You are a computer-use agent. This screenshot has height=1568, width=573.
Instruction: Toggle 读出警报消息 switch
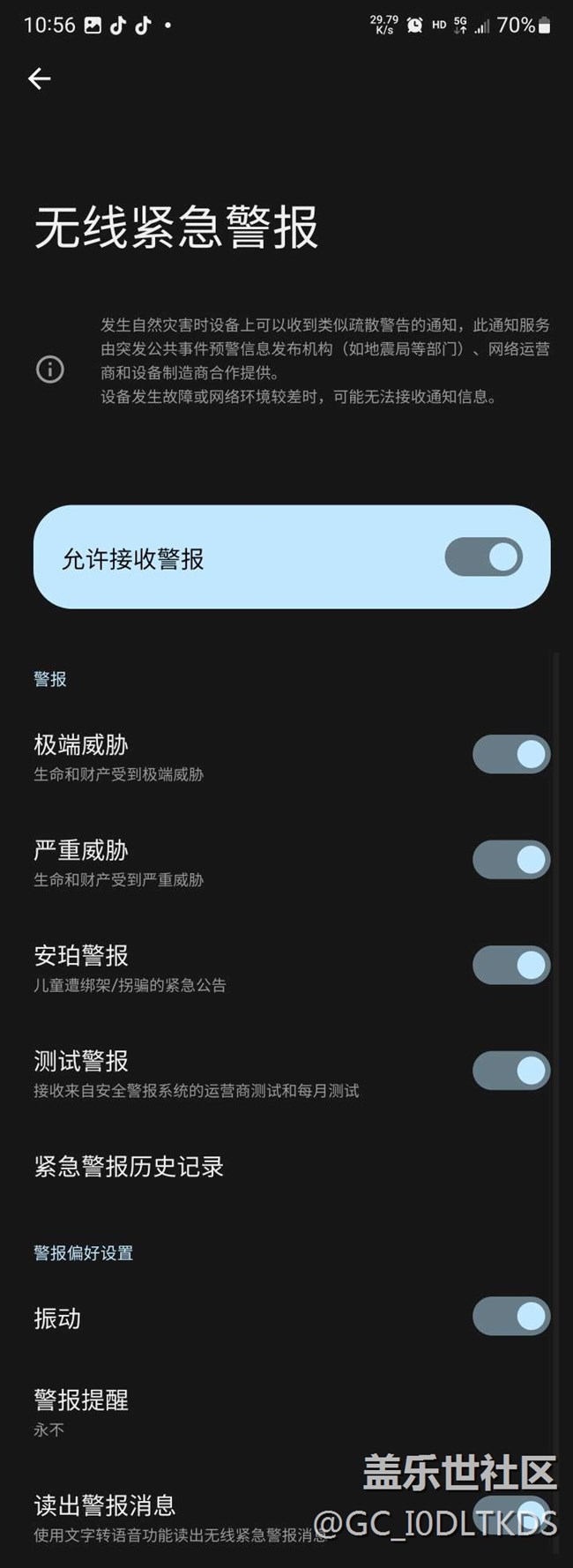click(511, 1512)
